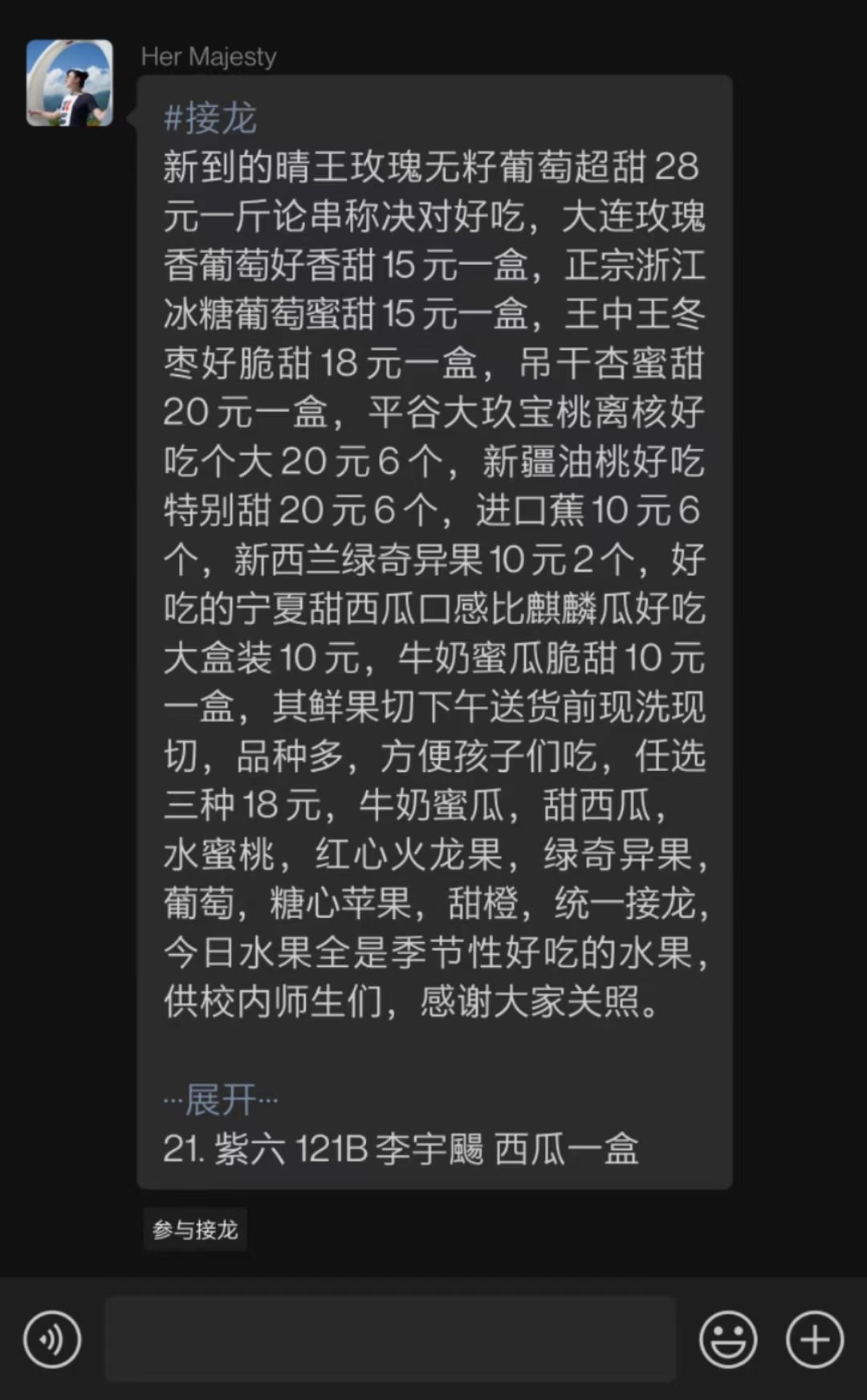Screen dimensions: 867x1400
Task: Tap the 参与接龙 button
Action: coord(195,1230)
